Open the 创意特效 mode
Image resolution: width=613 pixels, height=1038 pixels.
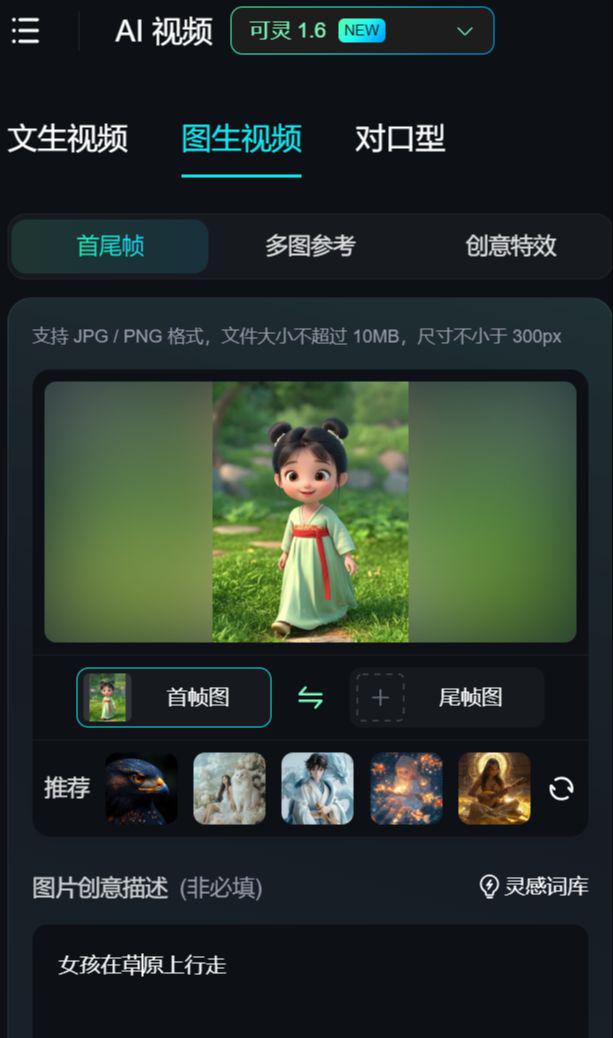tap(510, 246)
